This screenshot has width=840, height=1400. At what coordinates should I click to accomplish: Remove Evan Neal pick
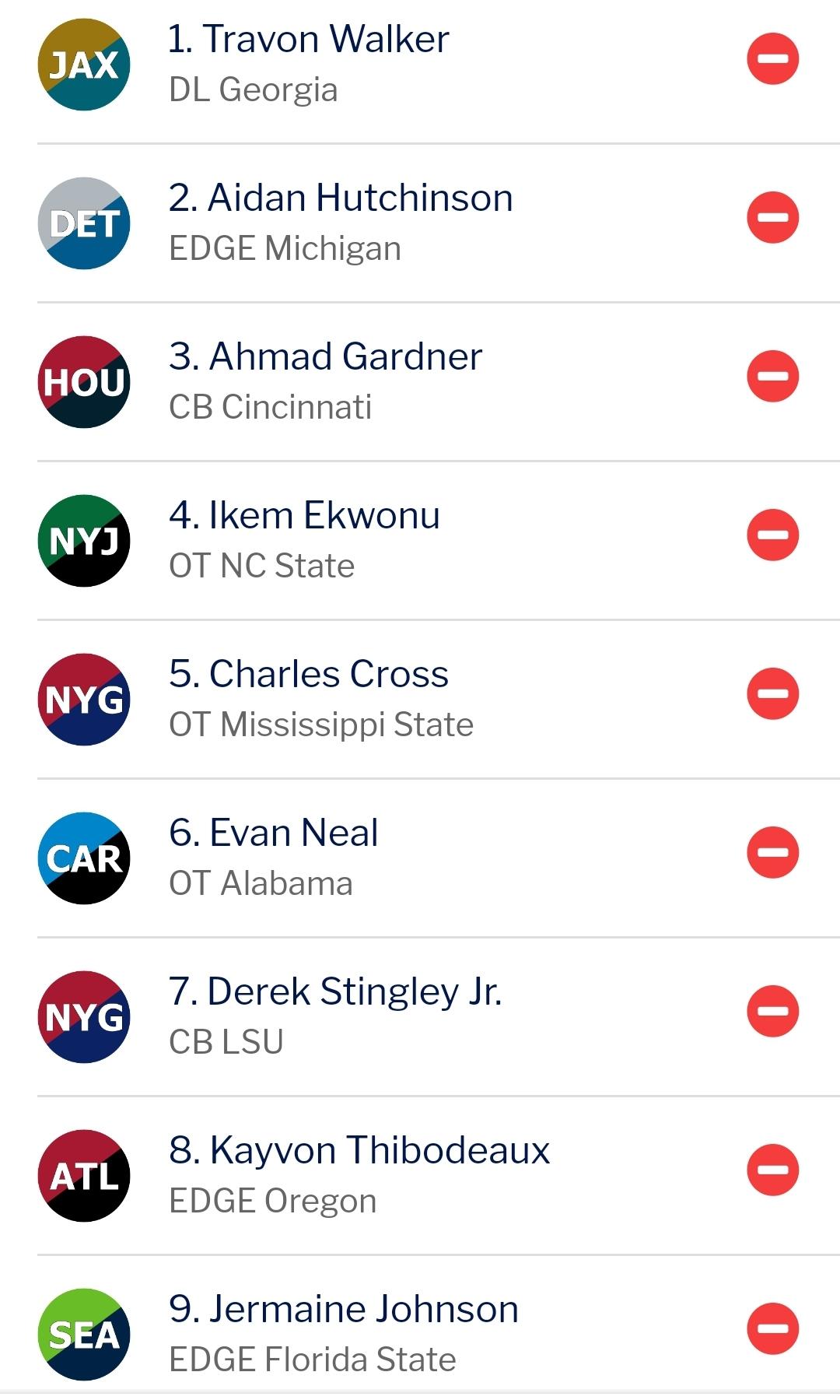point(772,852)
